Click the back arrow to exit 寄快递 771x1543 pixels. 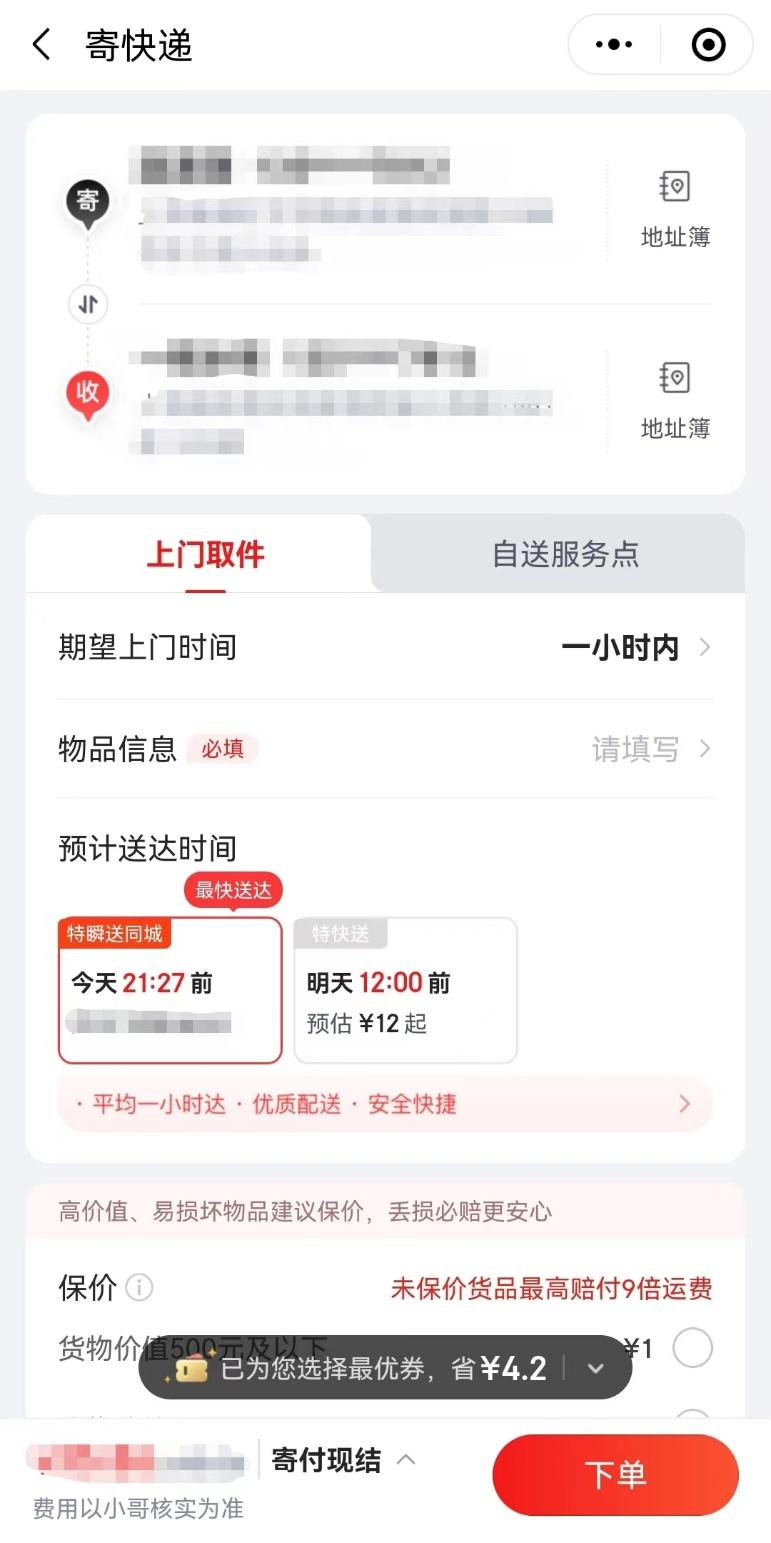[39, 45]
